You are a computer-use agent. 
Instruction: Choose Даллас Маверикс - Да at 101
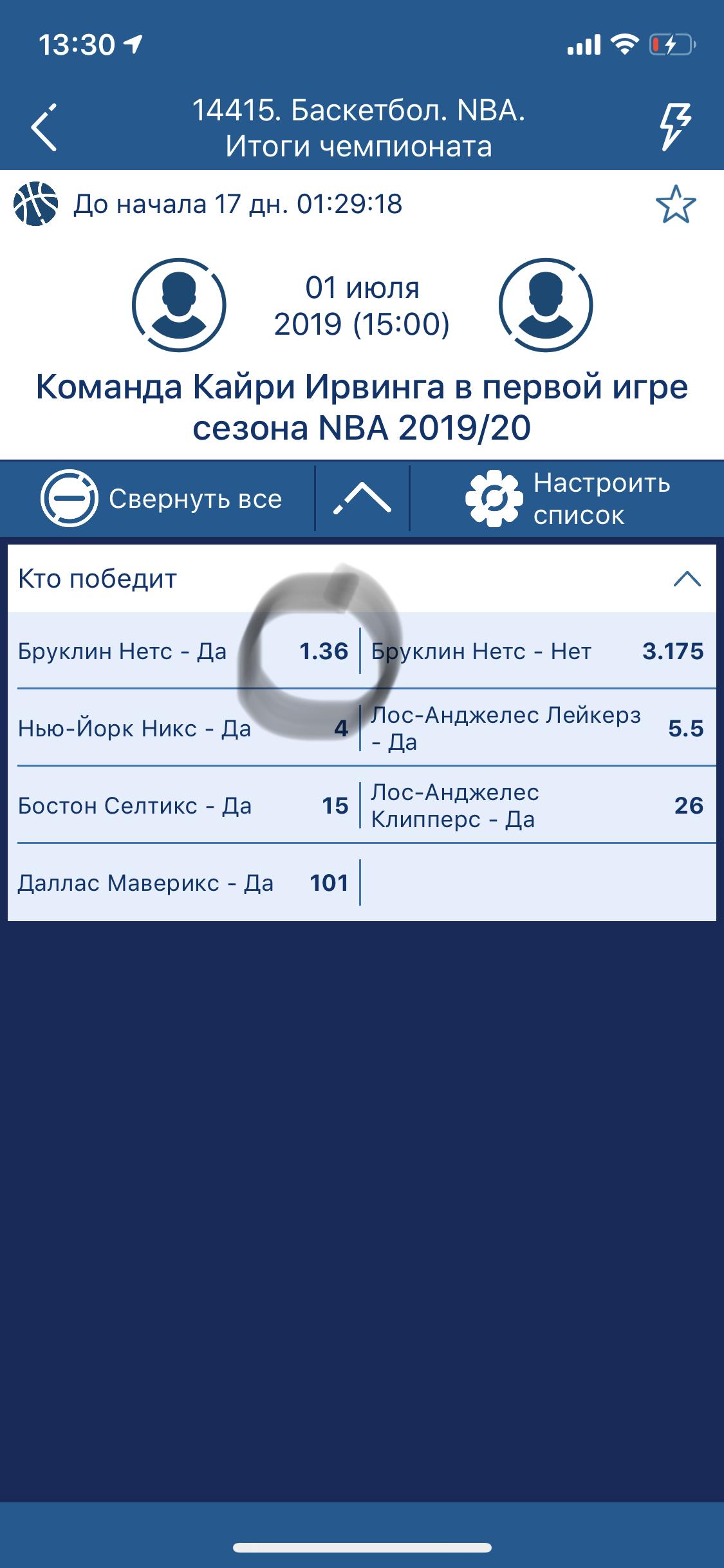pyautogui.click(x=183, y=883)
